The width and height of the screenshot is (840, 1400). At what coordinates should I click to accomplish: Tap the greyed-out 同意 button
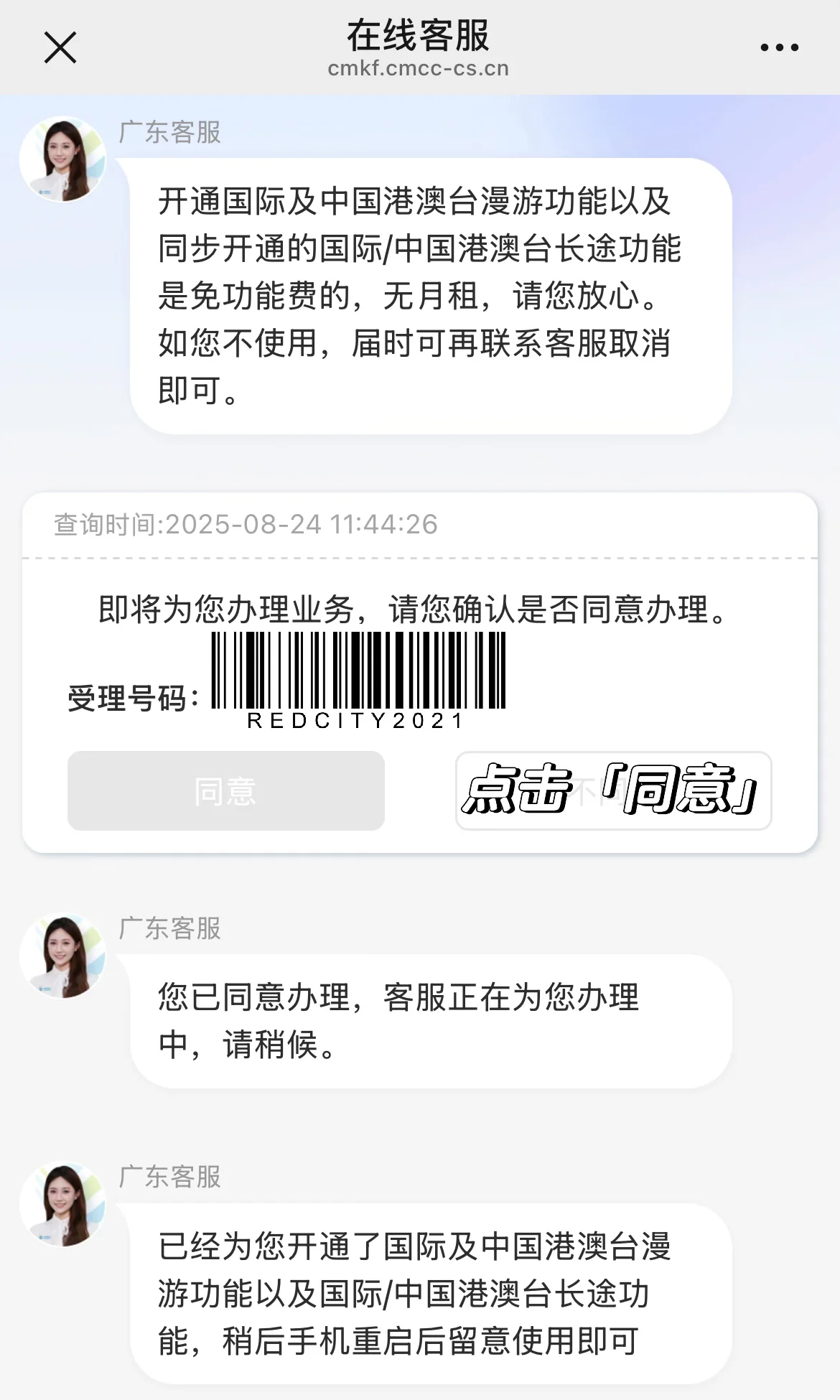pyautogui.click(x=225, y=791)
